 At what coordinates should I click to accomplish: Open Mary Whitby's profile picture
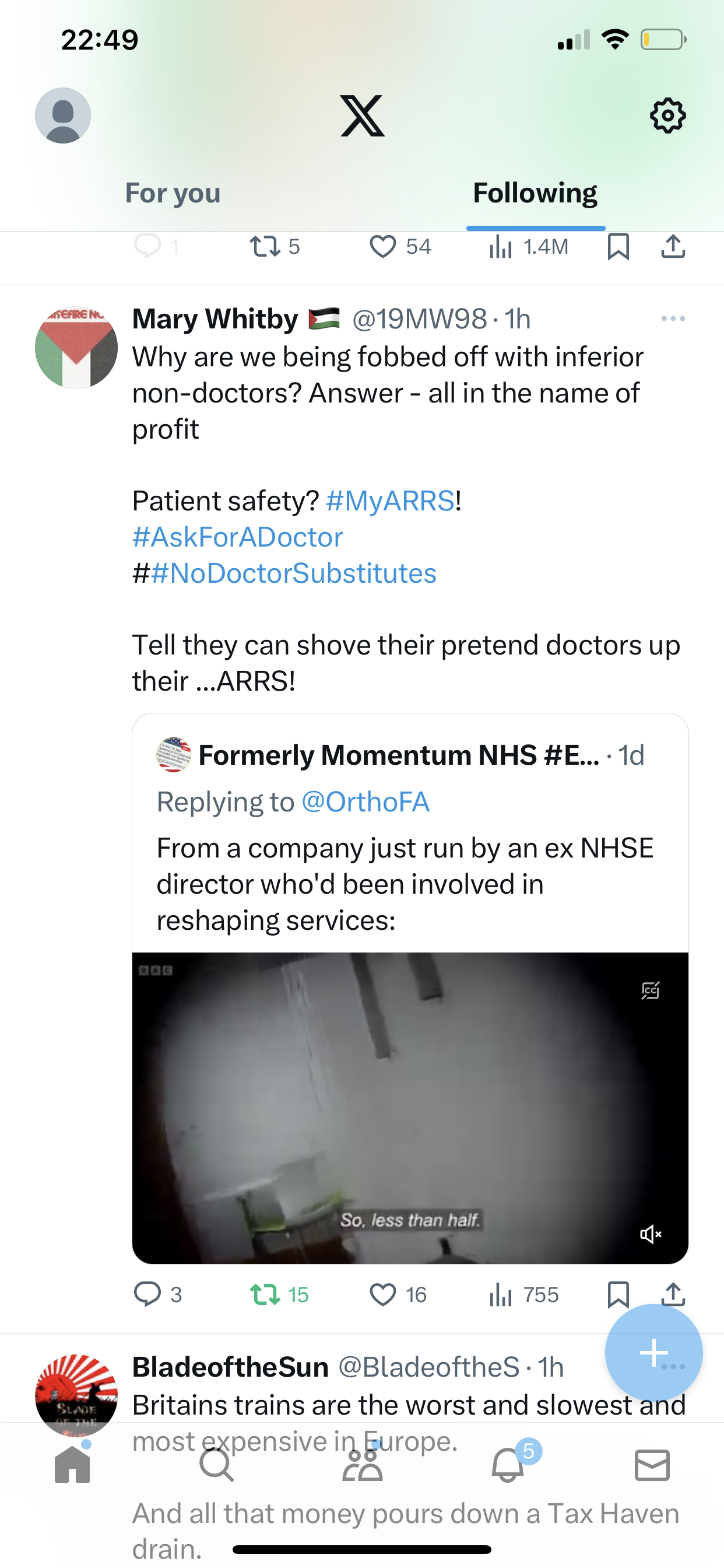click(76, 347)
